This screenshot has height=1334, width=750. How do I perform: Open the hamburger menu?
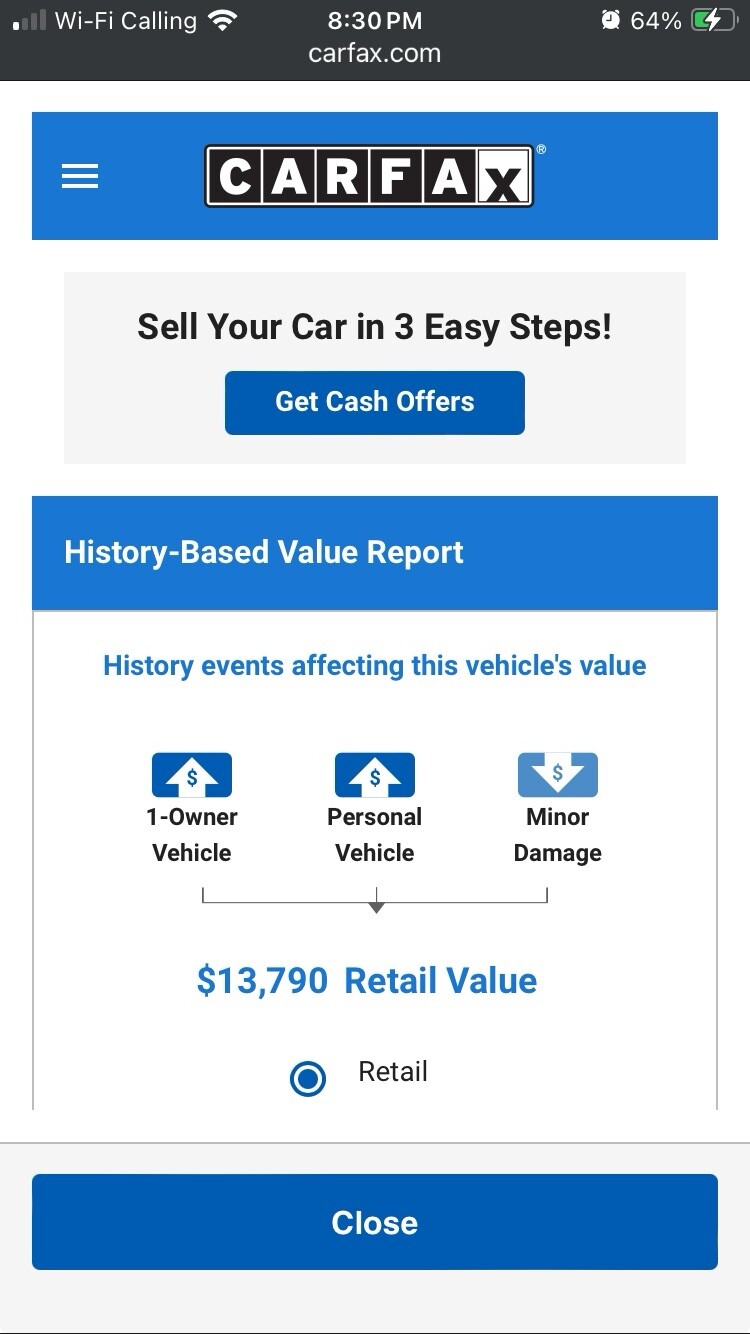[80, 177]
